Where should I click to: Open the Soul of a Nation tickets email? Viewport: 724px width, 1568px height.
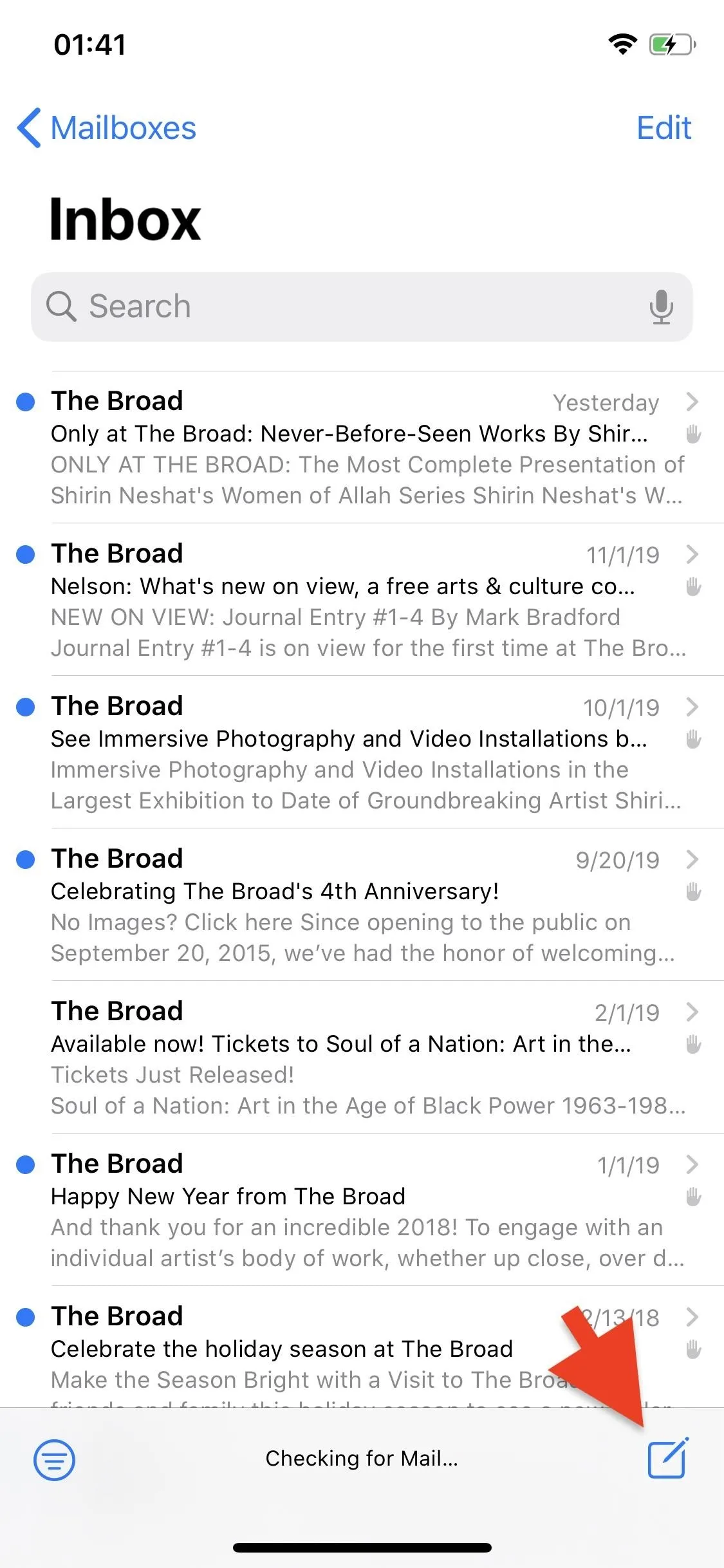[362, 1058]
